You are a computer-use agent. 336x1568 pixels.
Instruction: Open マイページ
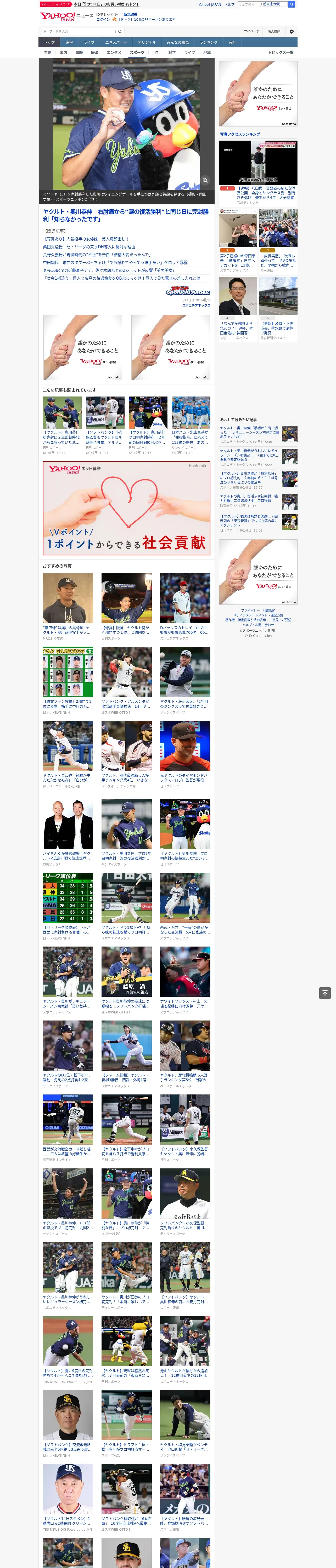click(252, 31)
